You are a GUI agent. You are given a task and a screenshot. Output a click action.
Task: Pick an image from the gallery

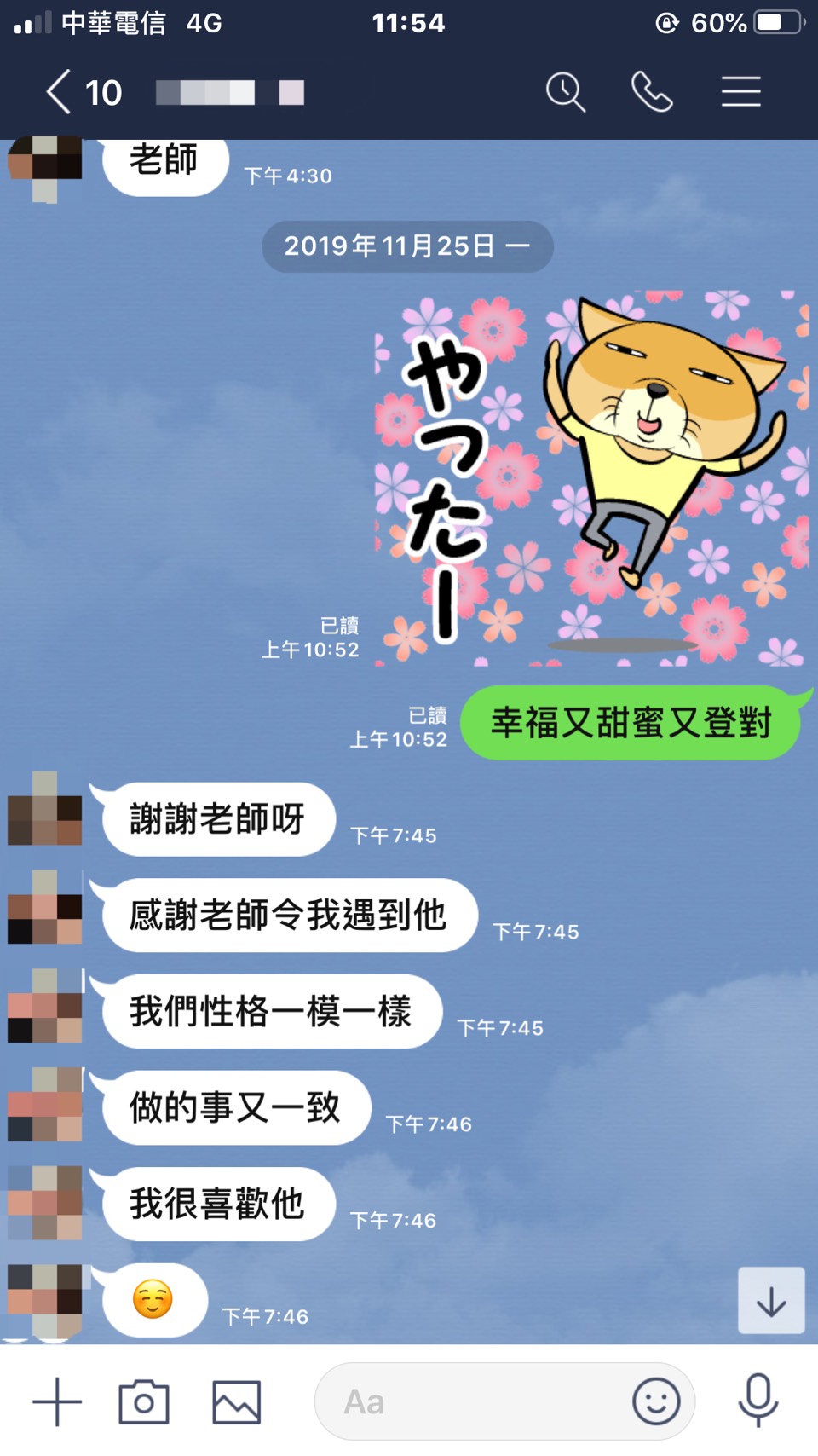click(x=236, y=1401)
